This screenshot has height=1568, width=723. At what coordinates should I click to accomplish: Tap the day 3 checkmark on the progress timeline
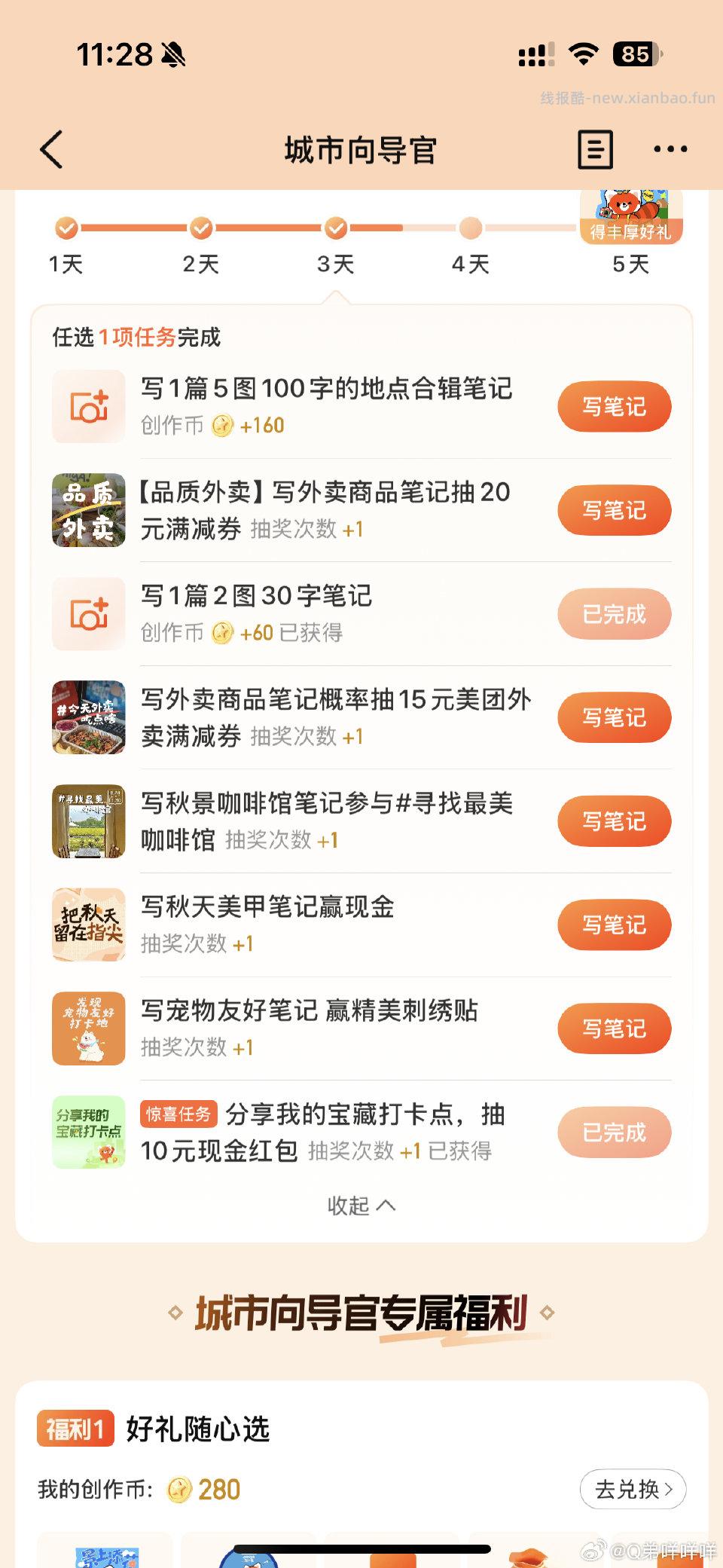[337, 228]
